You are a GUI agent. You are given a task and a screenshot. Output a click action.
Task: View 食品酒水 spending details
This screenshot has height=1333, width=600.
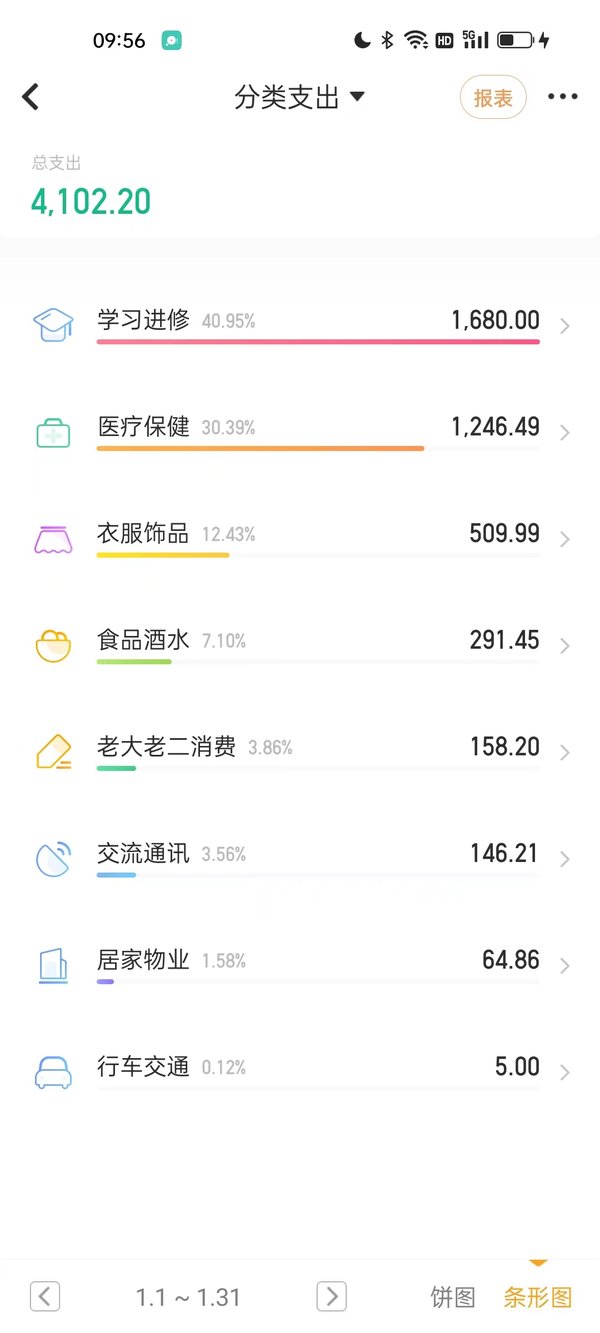(x=300, y=645)
